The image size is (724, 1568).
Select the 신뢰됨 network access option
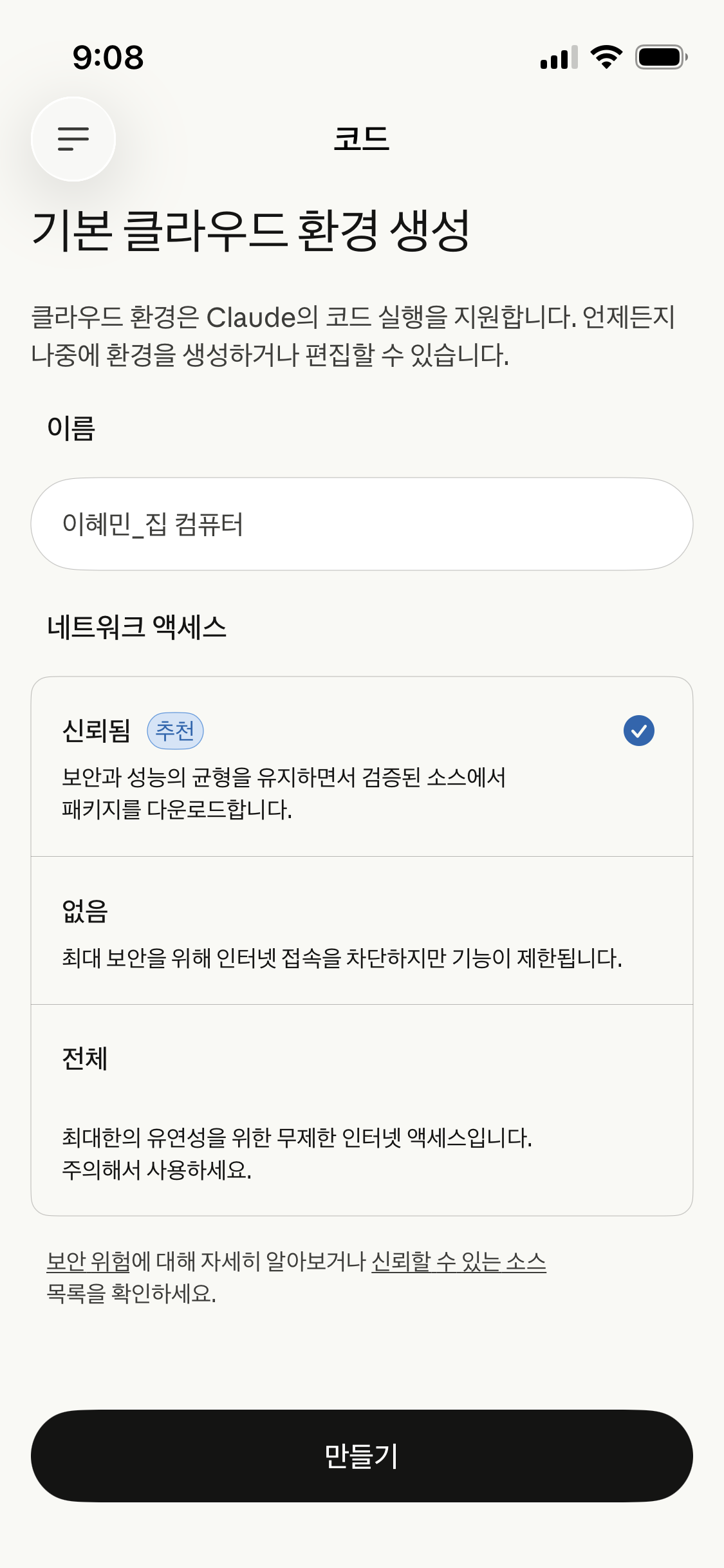[362, 766]
